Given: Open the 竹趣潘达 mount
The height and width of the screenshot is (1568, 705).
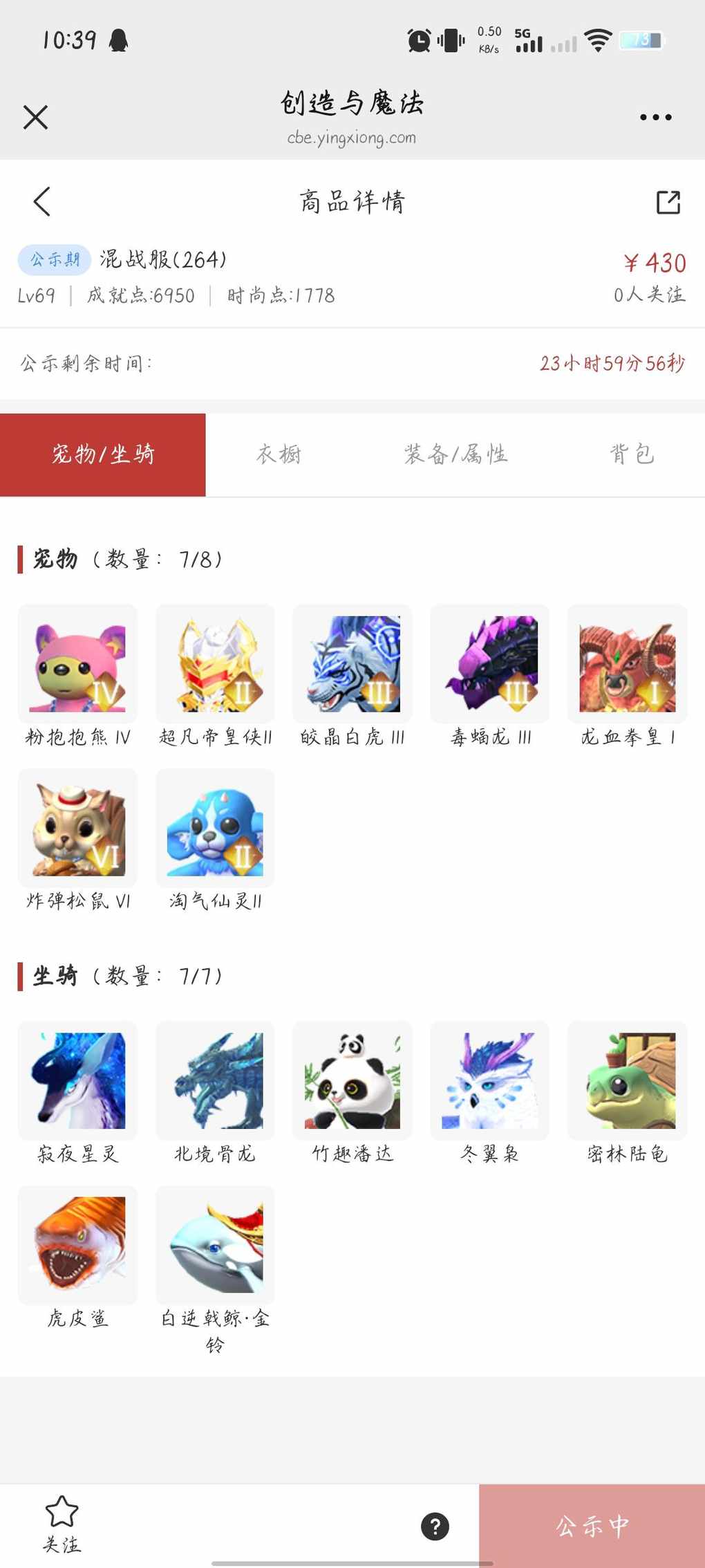Looking at the screenshot, I should tap(352, 1080).
